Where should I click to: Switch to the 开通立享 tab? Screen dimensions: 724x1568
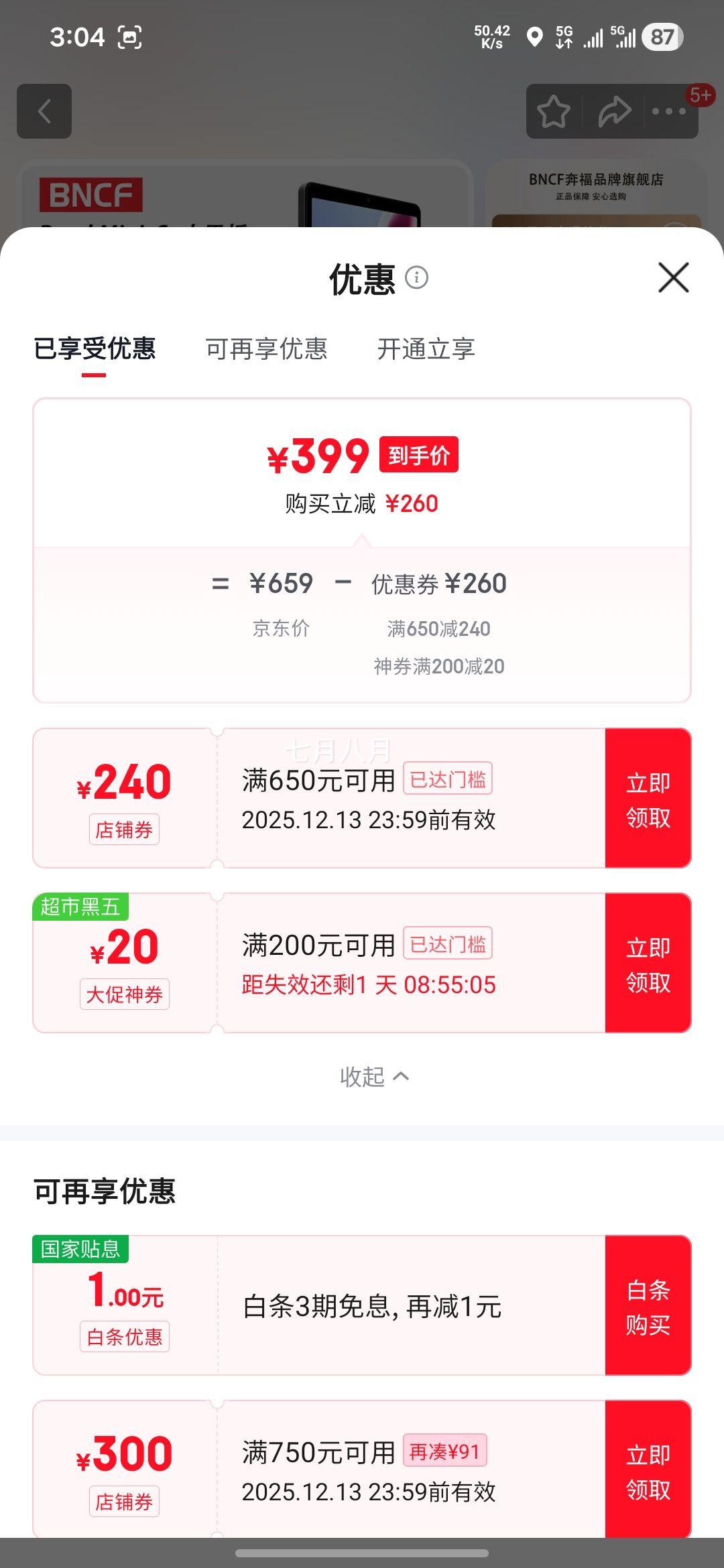coord(428,349)
